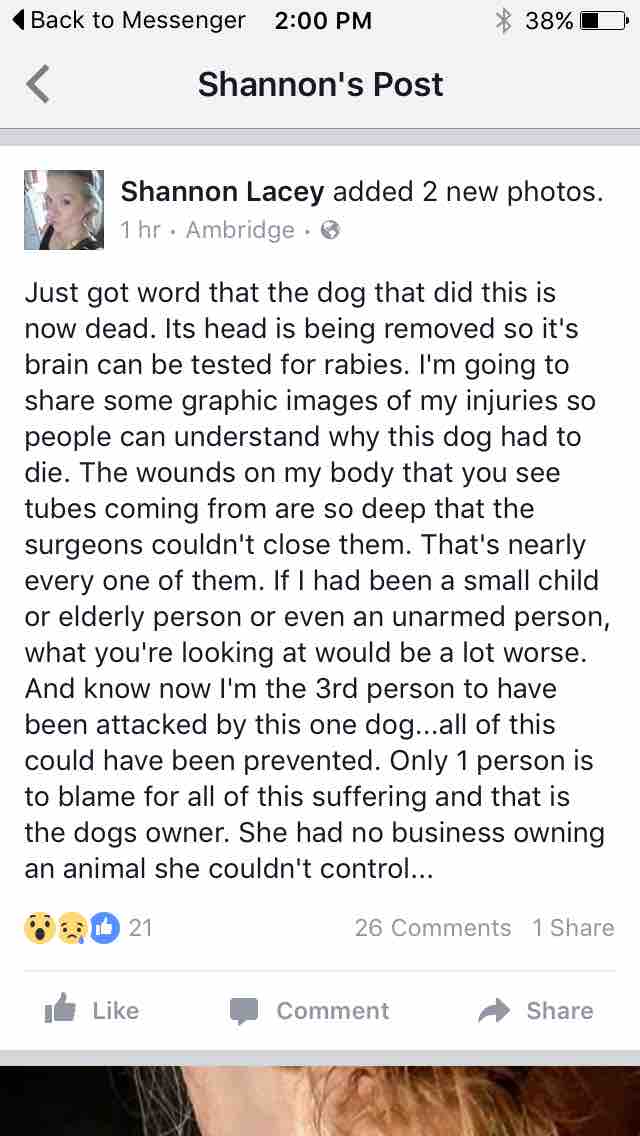
Task: Open Shannon Lacey's profile name link
Action: 223,191
